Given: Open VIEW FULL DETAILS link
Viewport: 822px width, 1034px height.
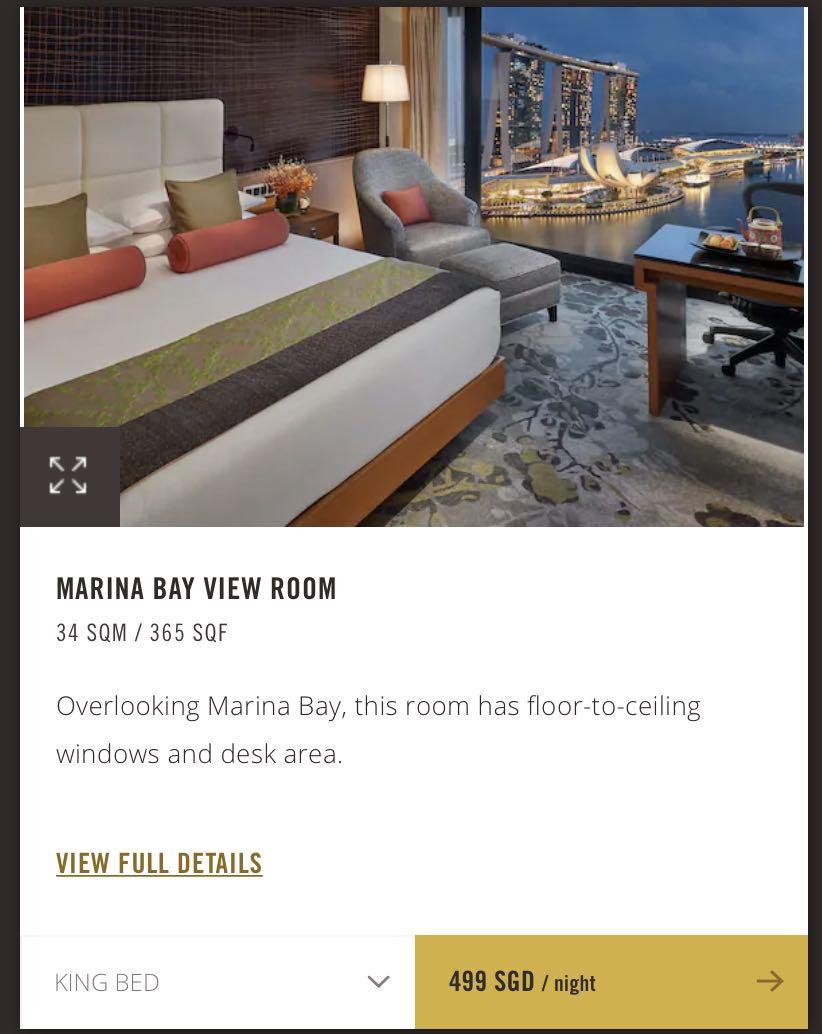Looking at the screenshot, I should click(x=159, y=862).
